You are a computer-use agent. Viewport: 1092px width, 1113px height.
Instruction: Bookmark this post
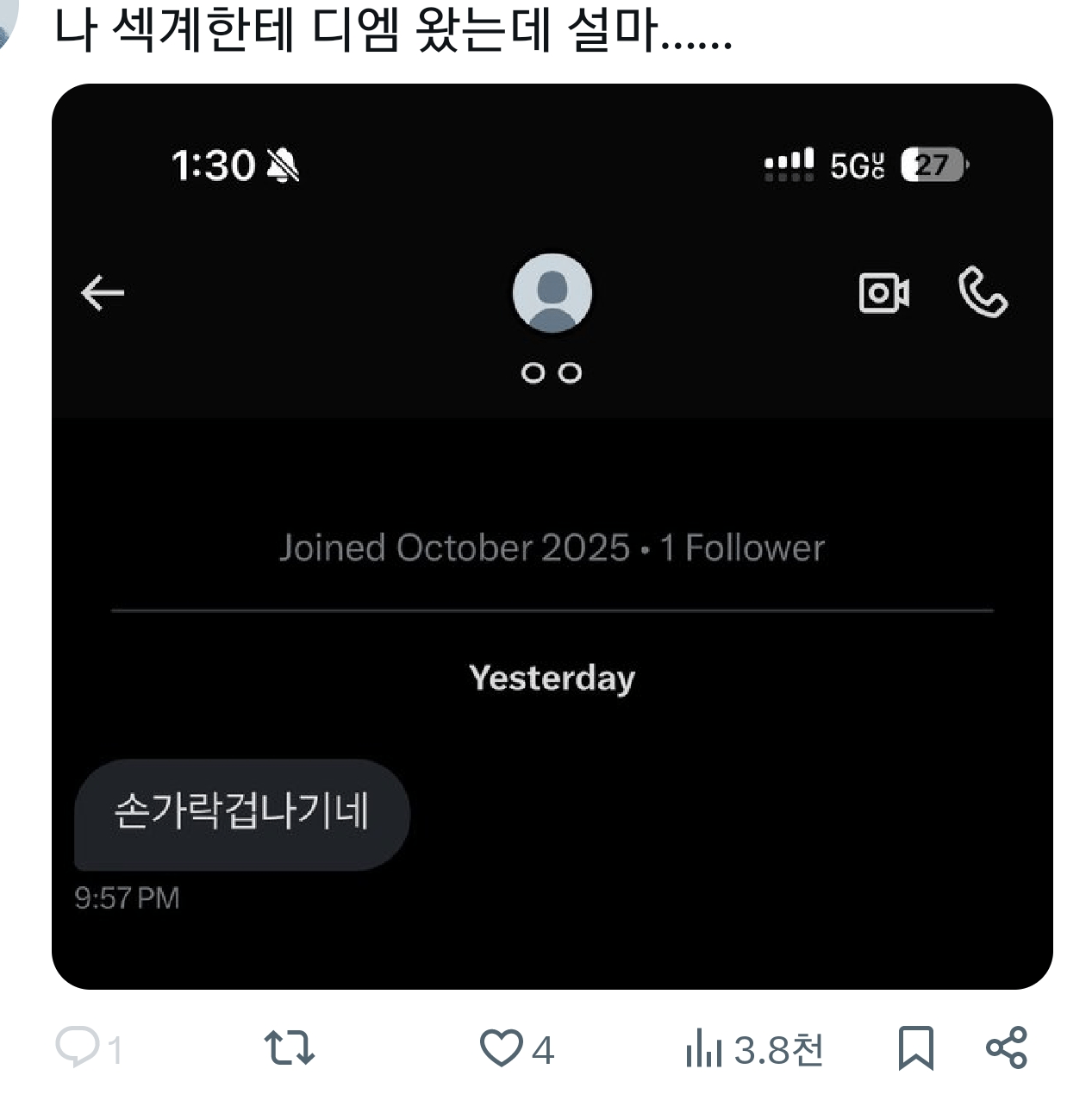915,1048
